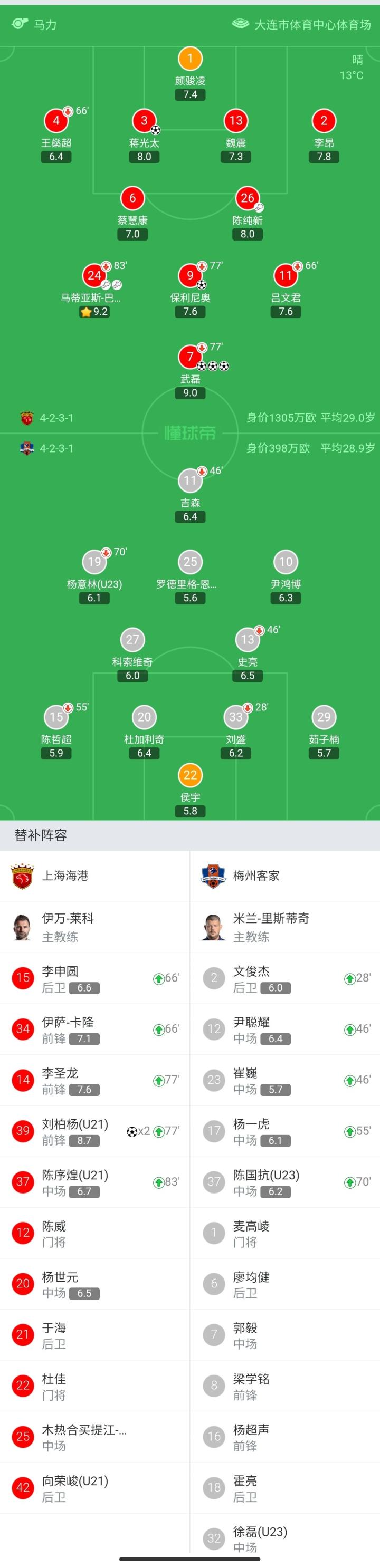Open the 梅州客家 team page
380x1568 pixels.
tap(256, 876)
